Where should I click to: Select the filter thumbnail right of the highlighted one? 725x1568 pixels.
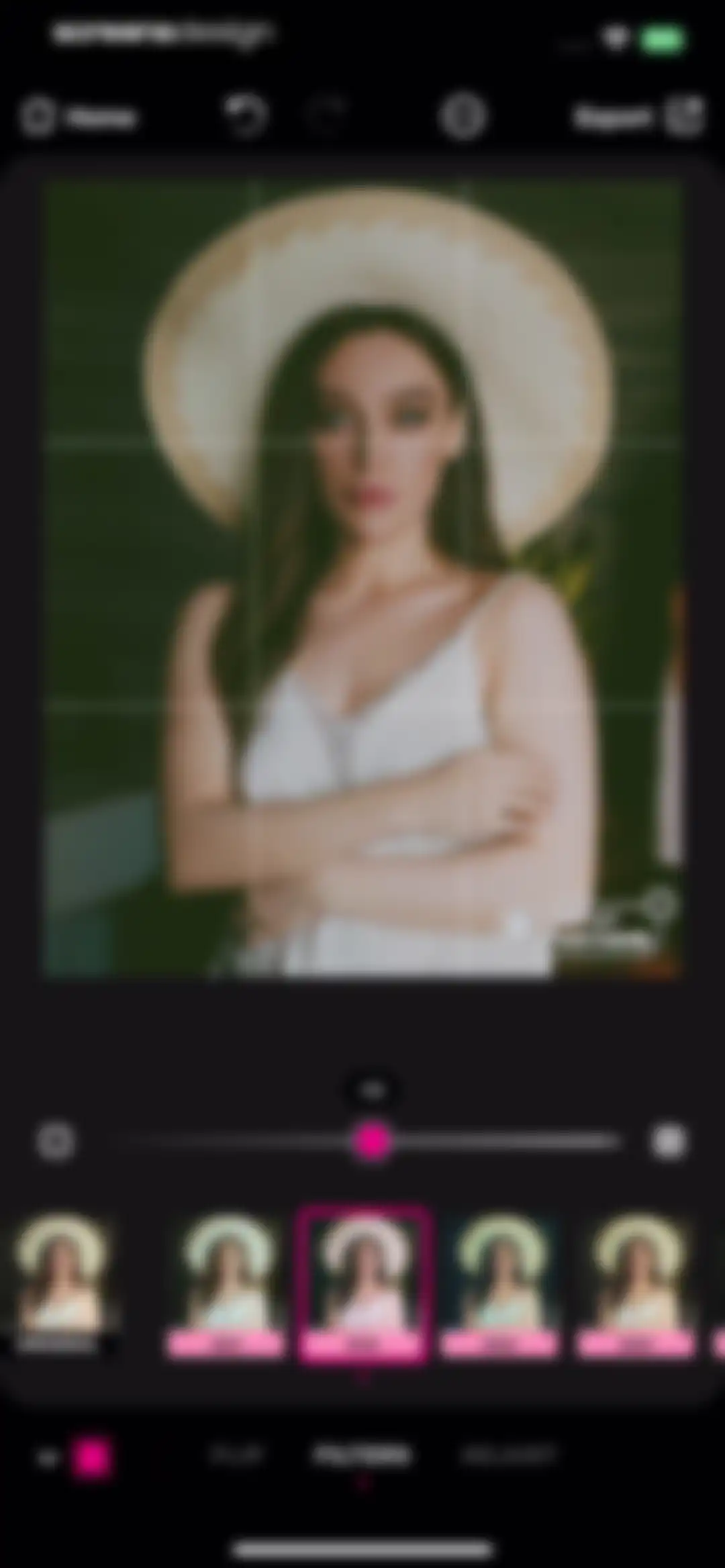[500, 1285]
